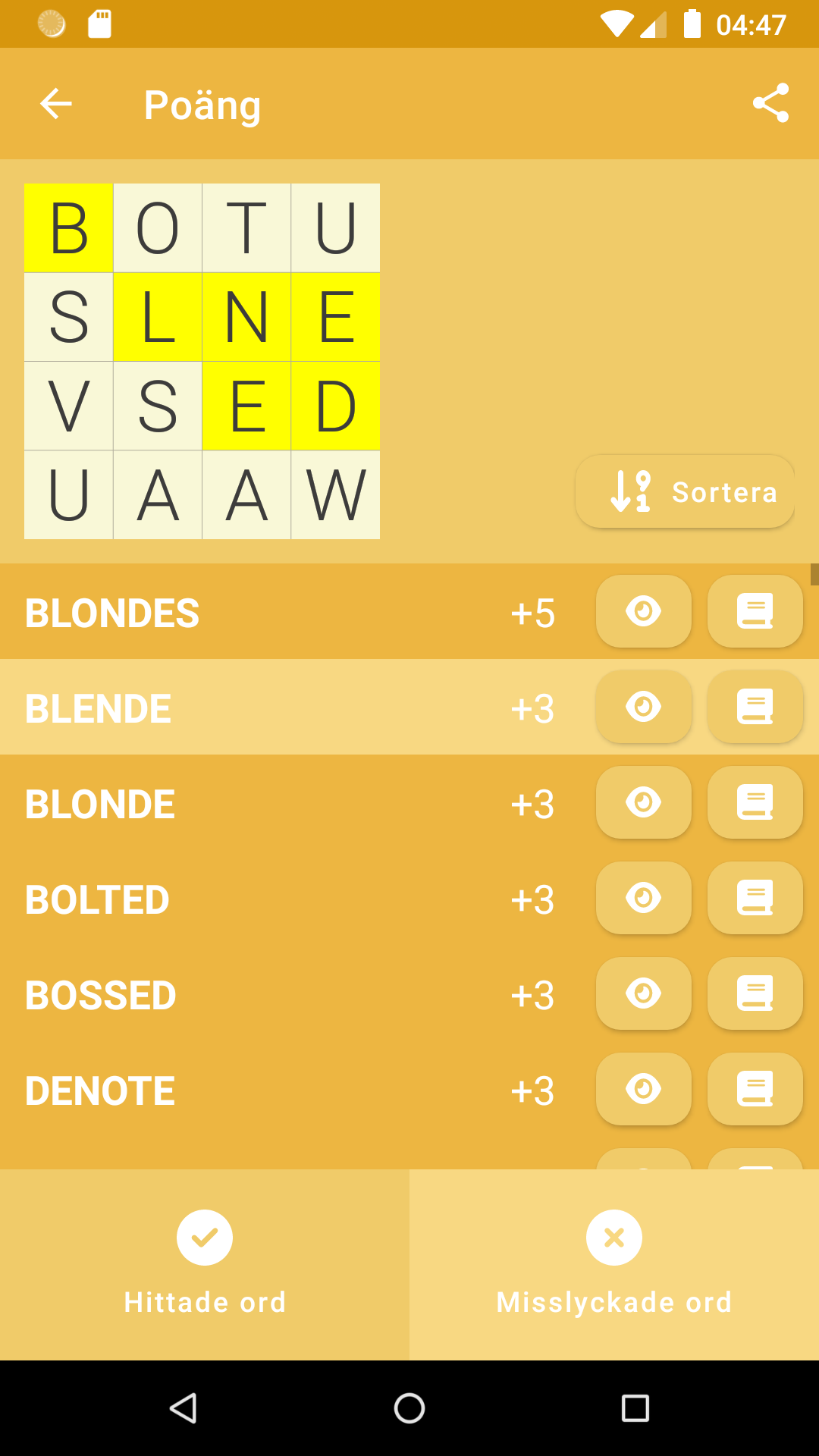
Task: Reveal BOSSED on the letter grid
Action: point(644,994)
